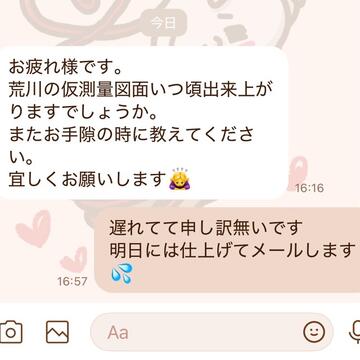Open the emoji and sticker picker

pos(314,332)
